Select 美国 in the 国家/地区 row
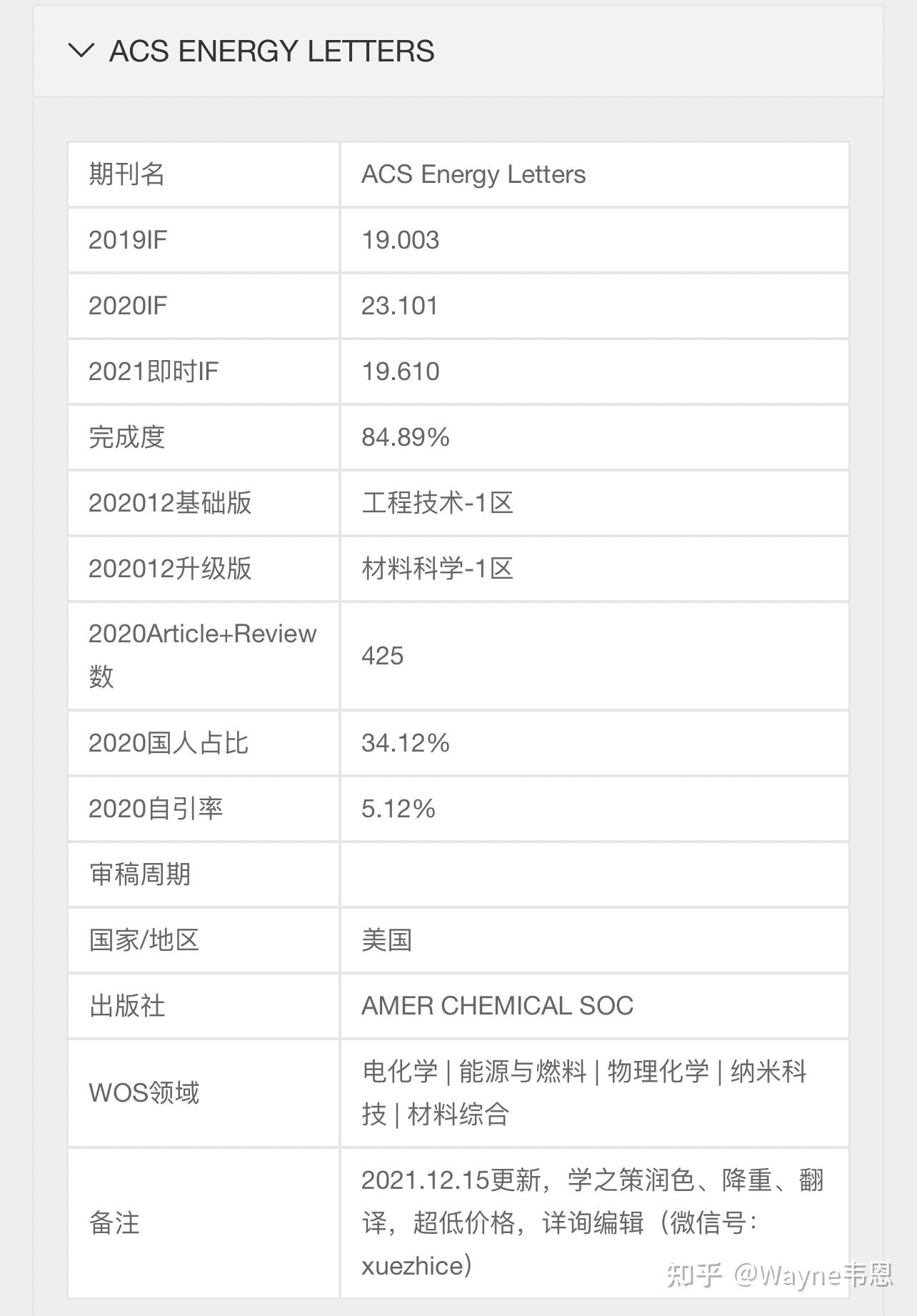The width and height of the screenshot is (917, 1316). 386,940
